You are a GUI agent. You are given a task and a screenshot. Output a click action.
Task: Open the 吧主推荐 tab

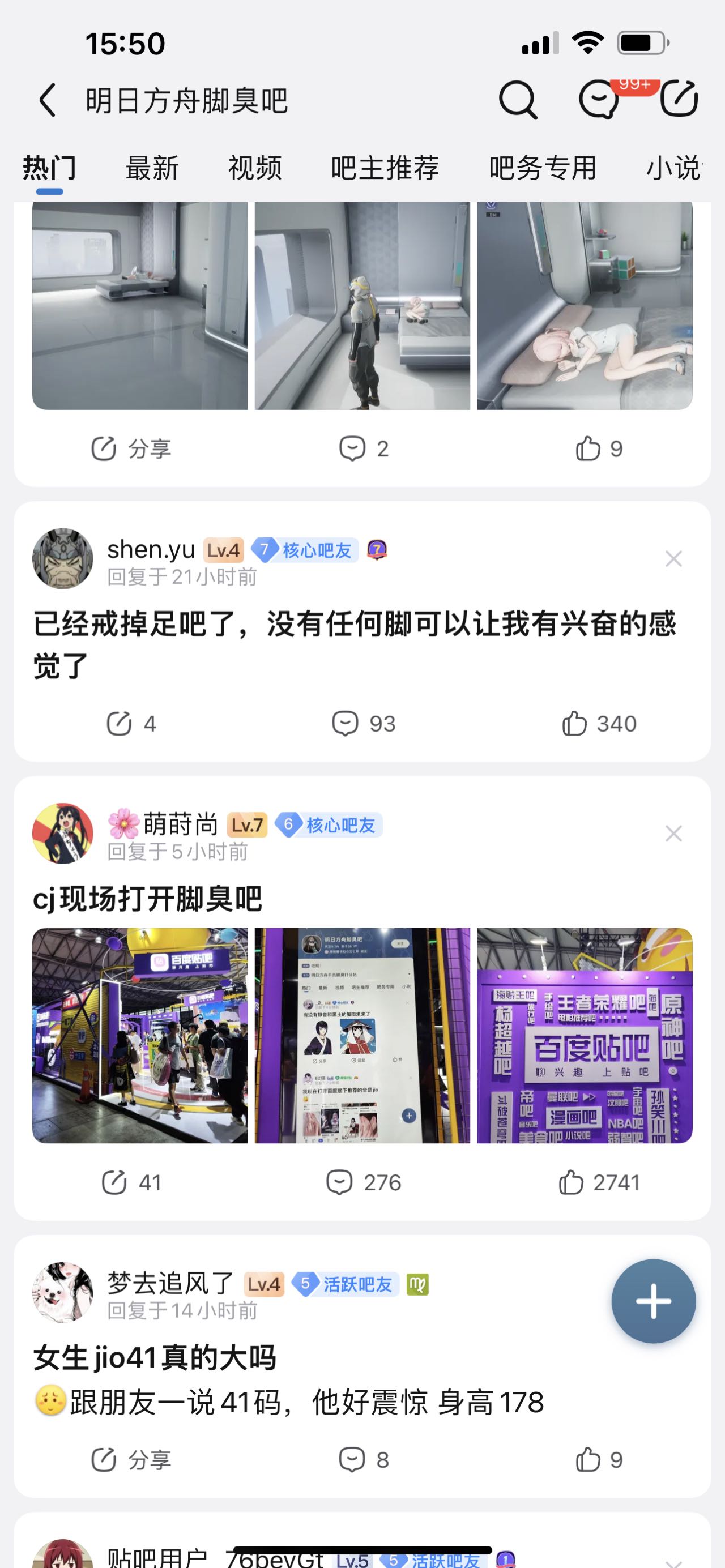coord(385,168)
